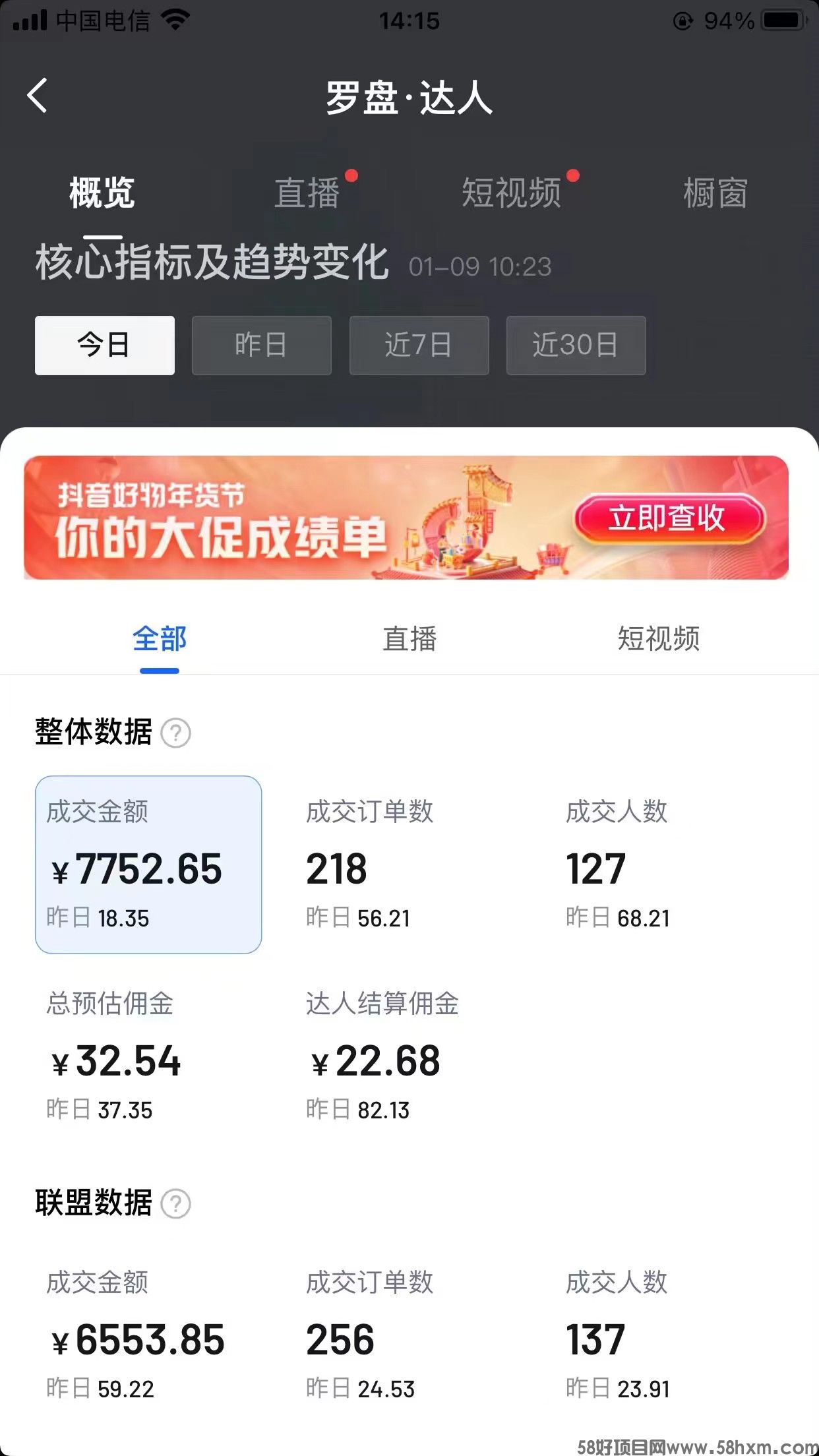Viewport: 819px width, 1456px height.
Task: Switch to the 直播 tab in top bar
Action: pyautogui.click(x=307, y=193)
